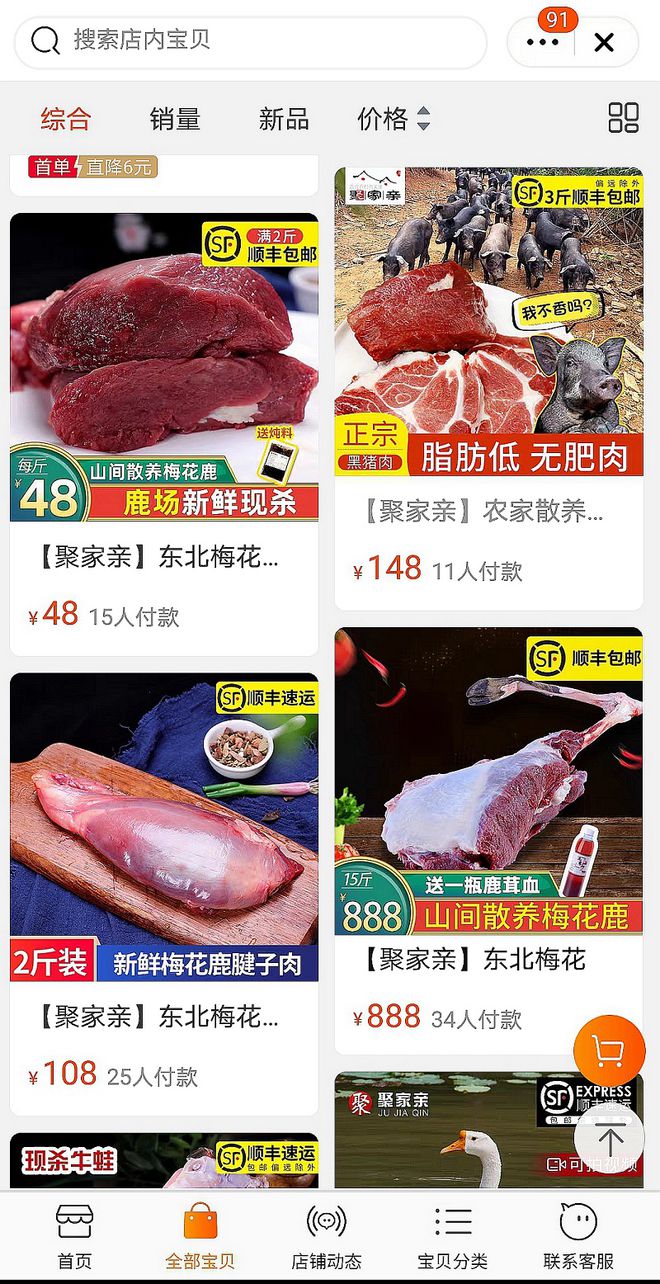660x1284 pixels.
Task: Open the shopping cart floating button
Action: [x=609, y=1050]
